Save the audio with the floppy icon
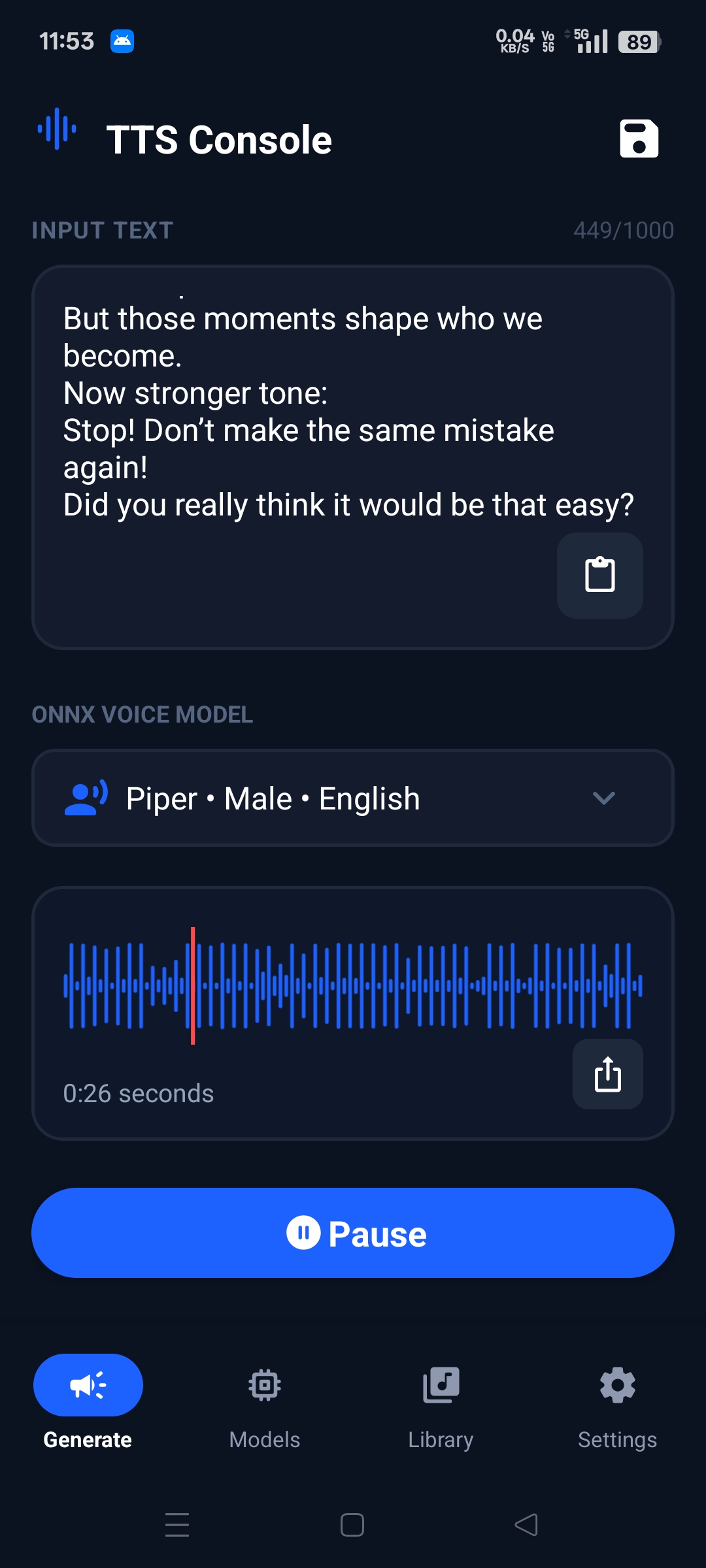Viewport: 706px width, 1568px height. point(639,139)
